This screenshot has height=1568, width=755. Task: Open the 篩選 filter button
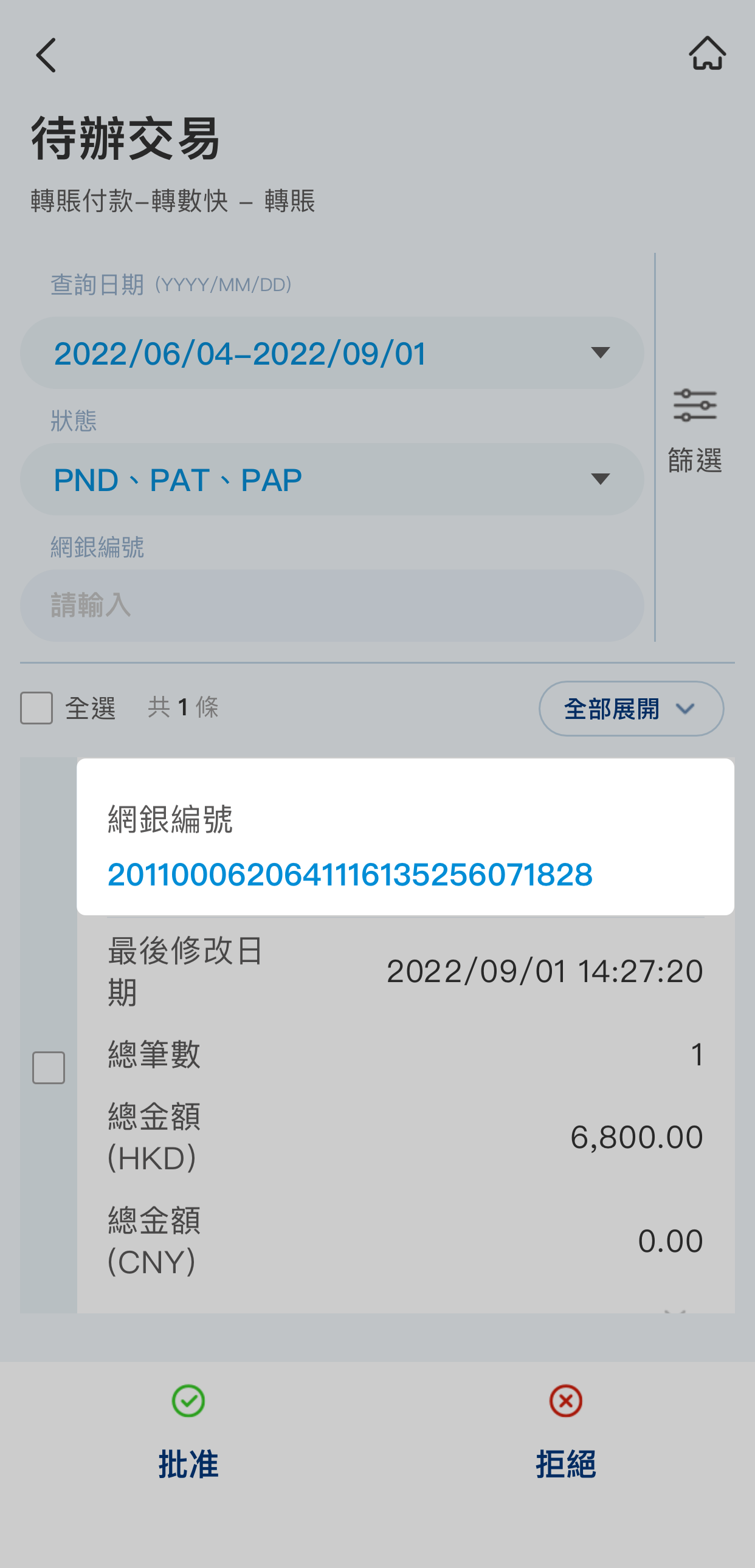695,430
